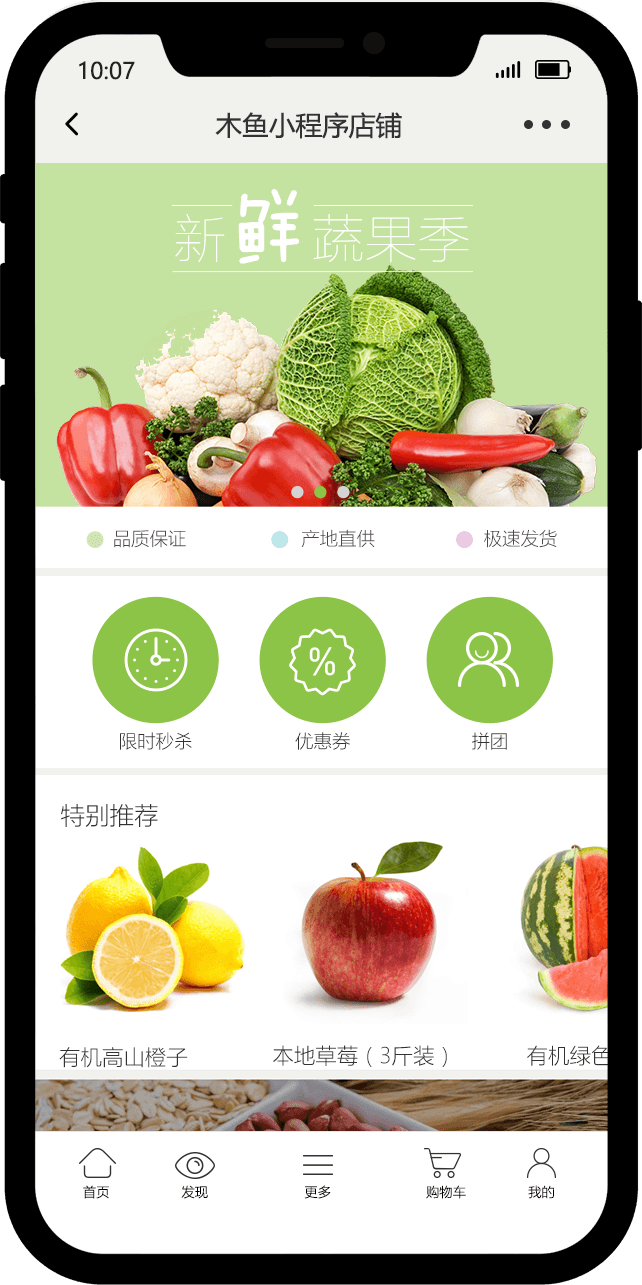Switch to the 发现 discover tab
The height and width of the screenshot is (1285, 642).
(195, 1173)
